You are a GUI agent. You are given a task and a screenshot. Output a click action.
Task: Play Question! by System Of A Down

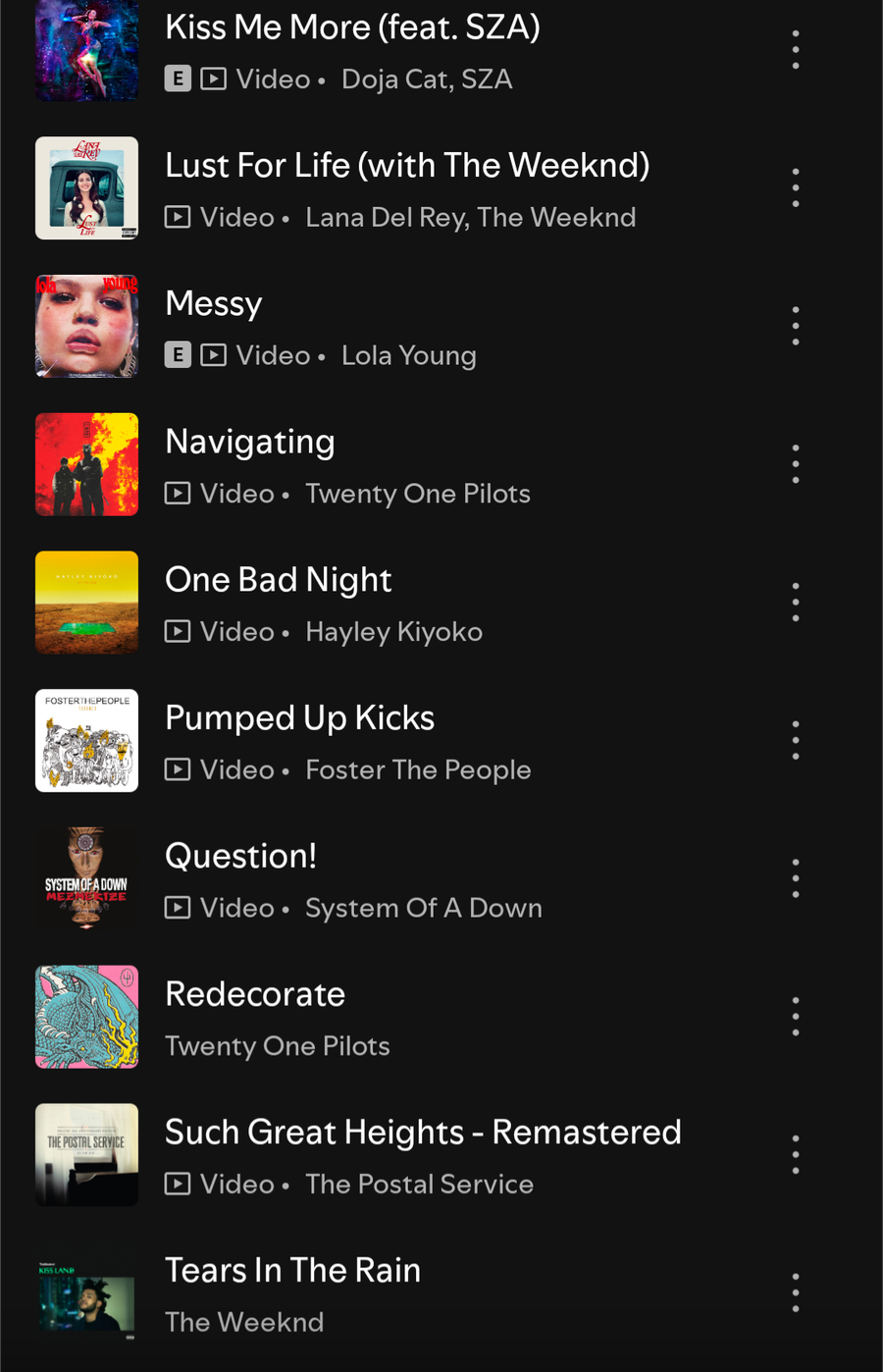coord(240,857)
